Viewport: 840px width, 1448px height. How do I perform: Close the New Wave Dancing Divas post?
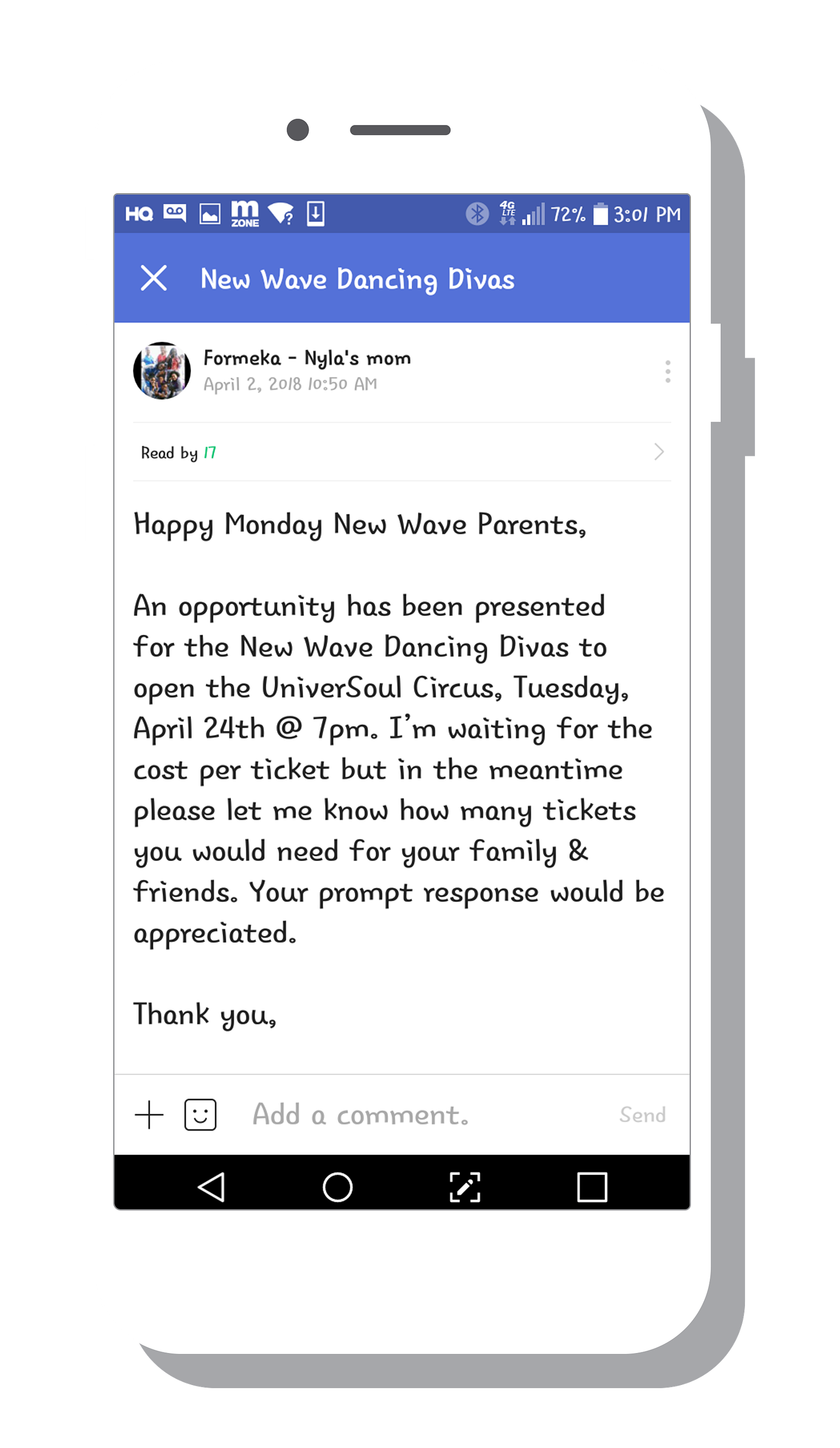(153, 279)
